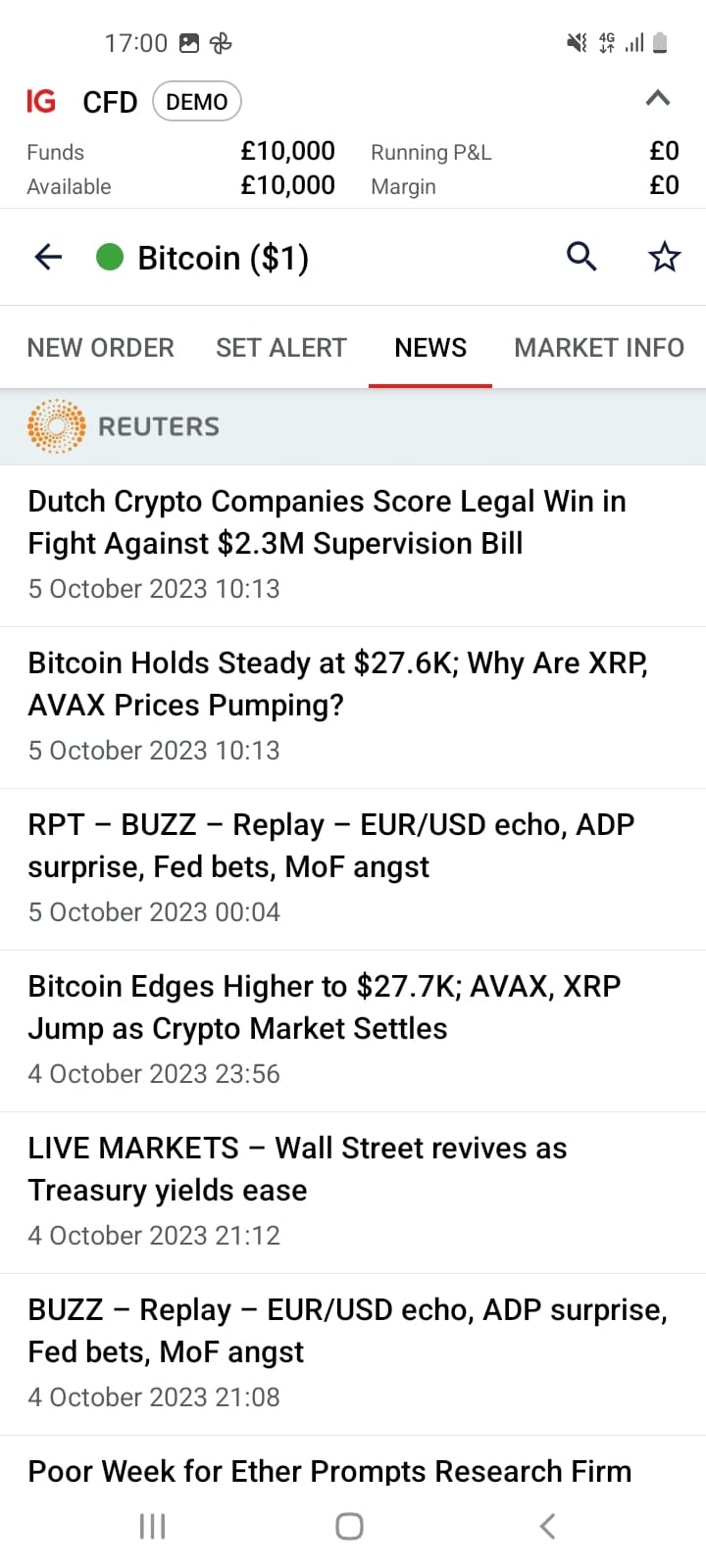The height and width of the screenshot is (1568, 706).
Task: Collapse the account funds summary chevron
Action: [x=658, y=98]
